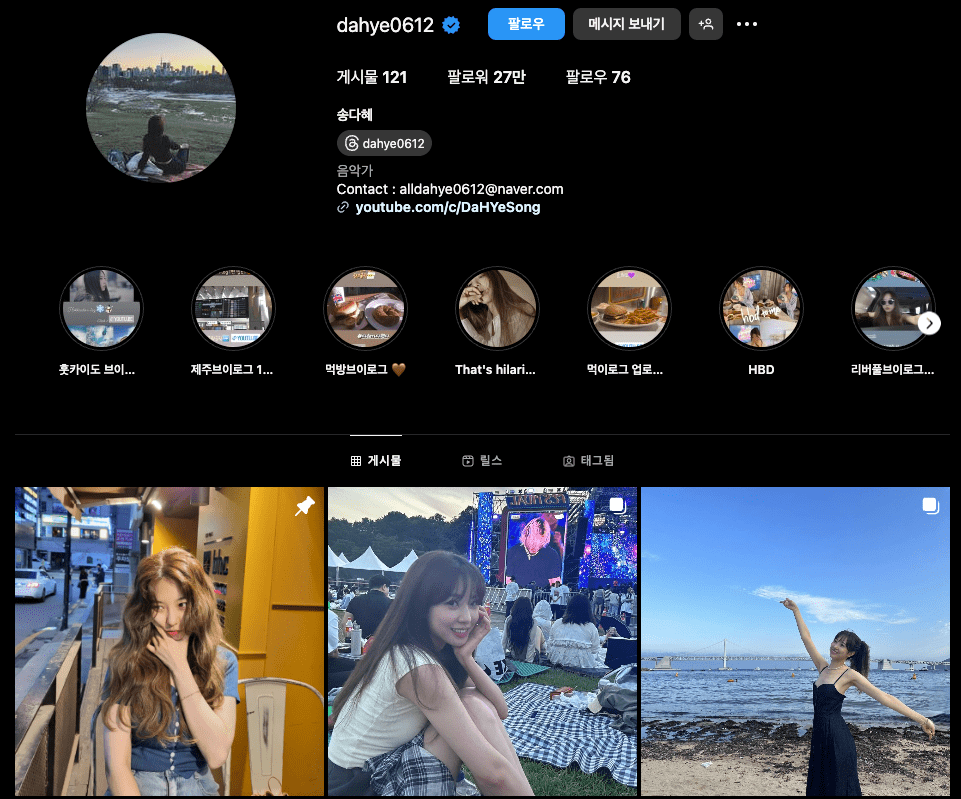Open the That's hilari... highlight
This screenshot has width=961, height=799.
click(x=497, y=308)
